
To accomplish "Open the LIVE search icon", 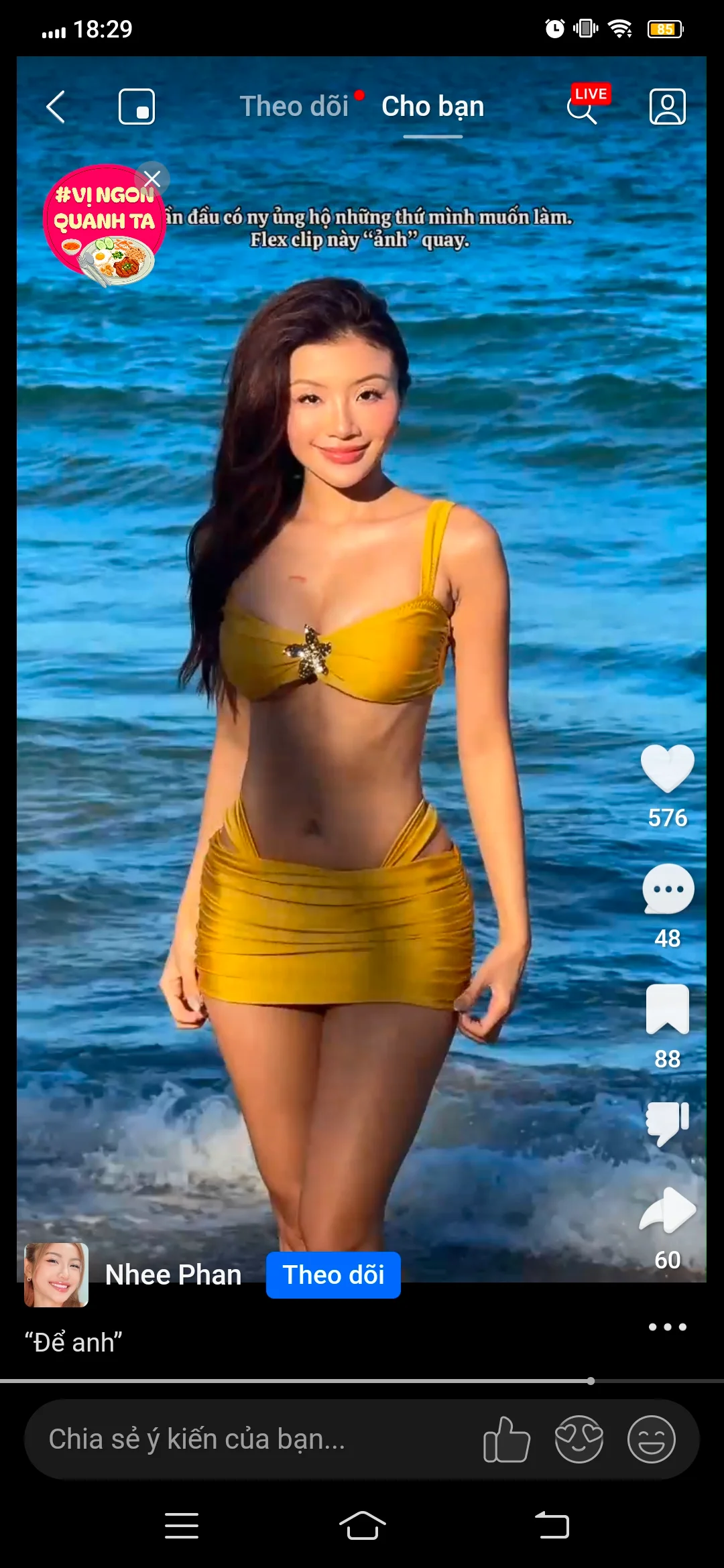I will point(583,107).
